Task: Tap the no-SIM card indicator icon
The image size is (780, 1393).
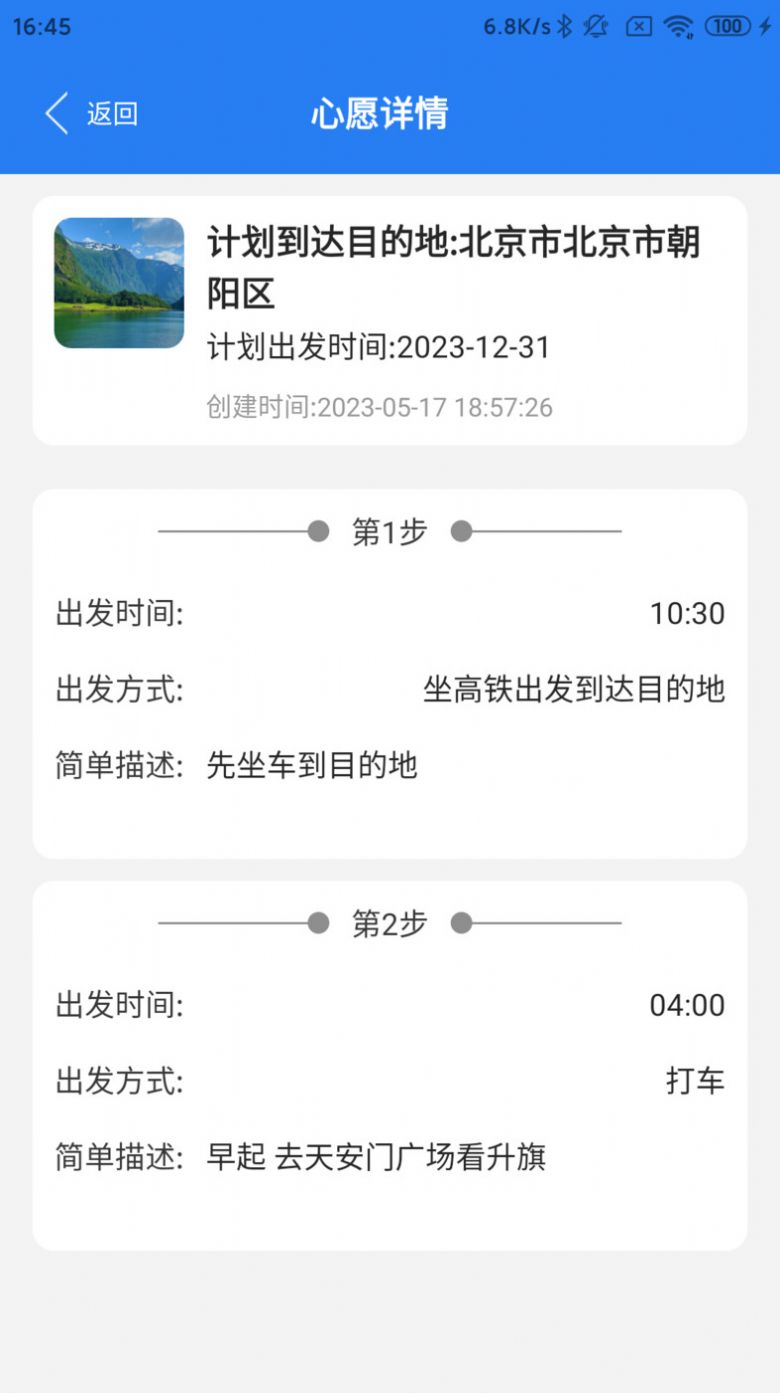Action: [x=638, y=27]
